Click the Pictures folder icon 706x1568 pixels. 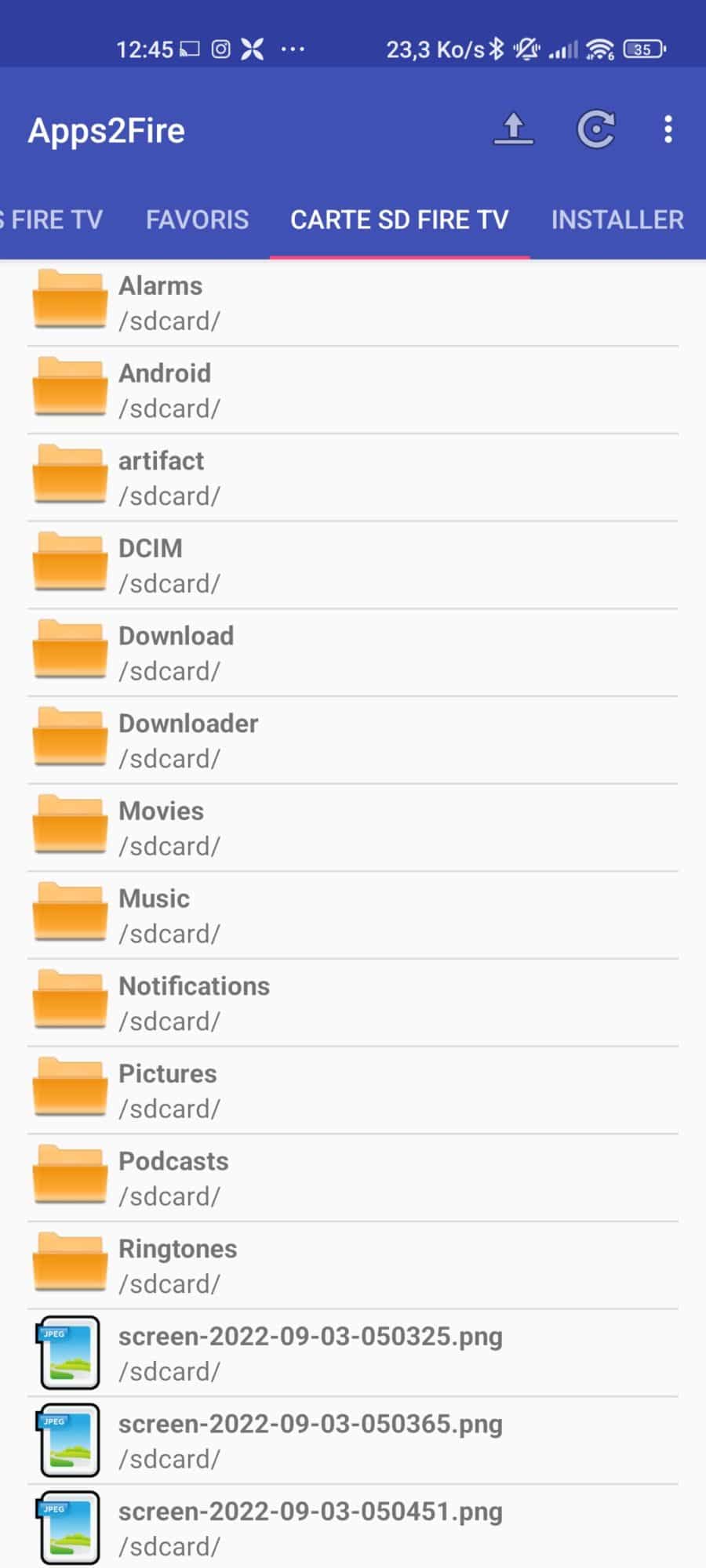click(x=68, y=1088)
